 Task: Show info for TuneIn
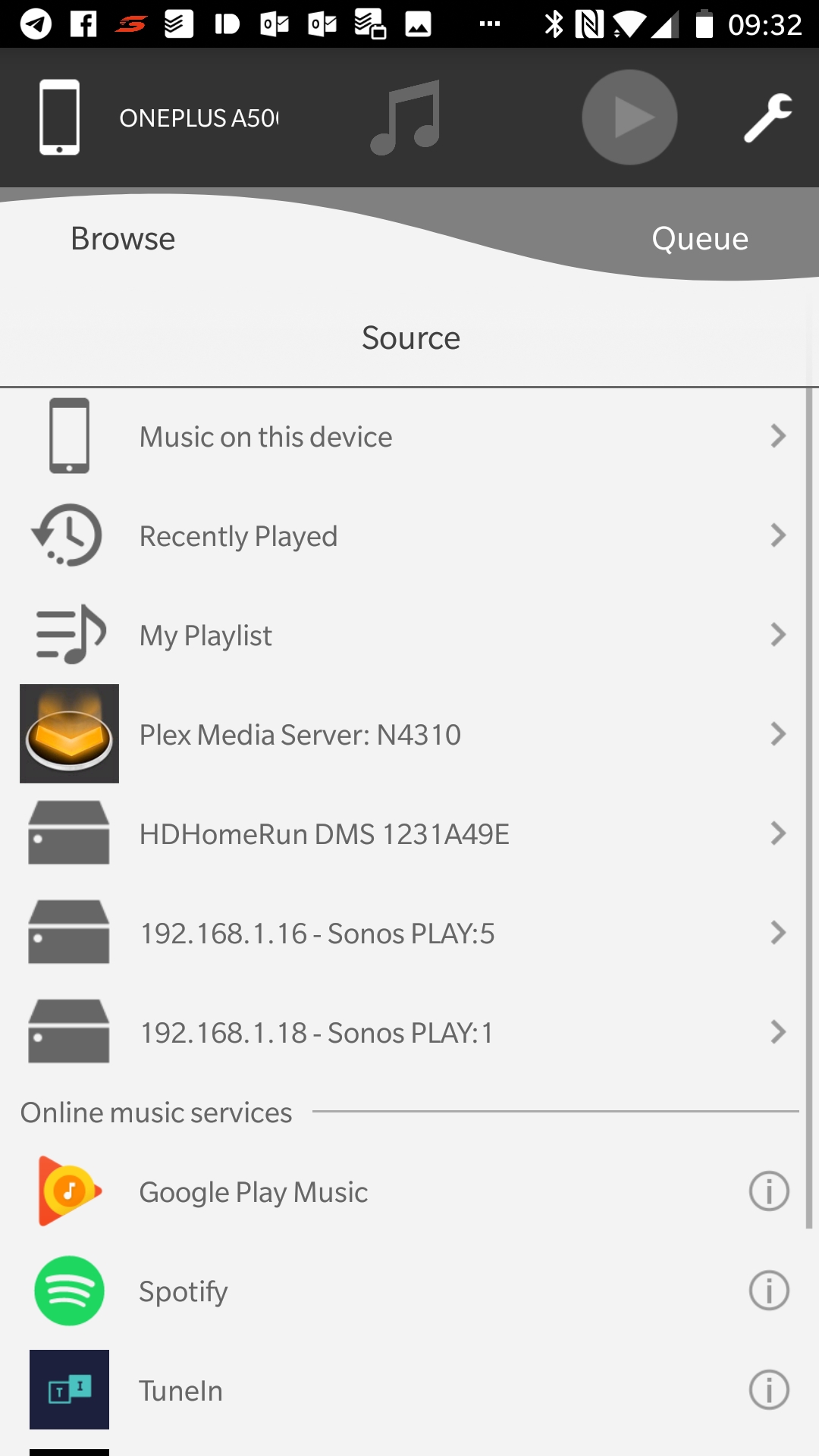click(x=769, y=1390)
